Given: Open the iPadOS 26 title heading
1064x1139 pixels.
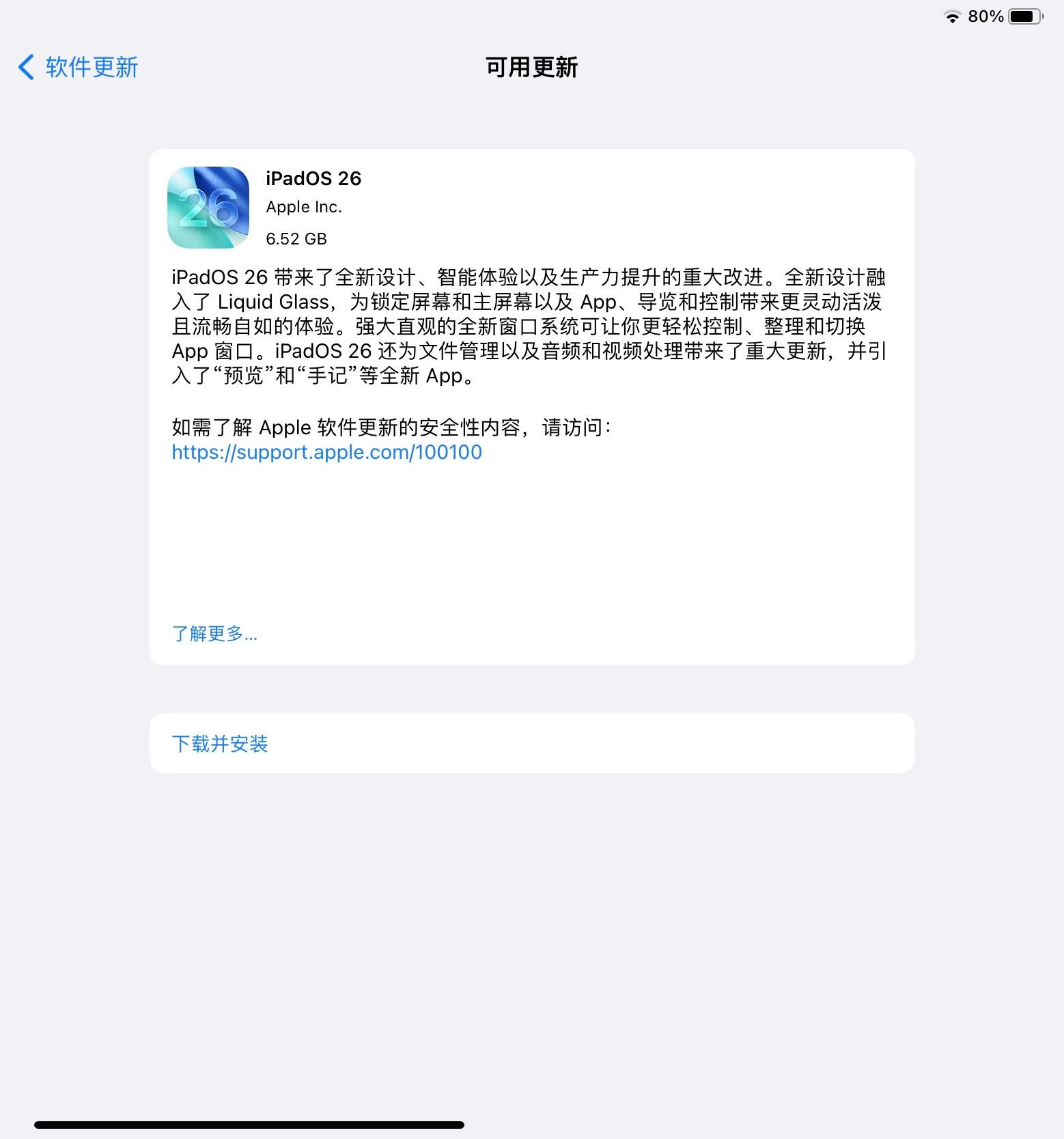Looking at the screenshot, I should [x=313, y=179].
